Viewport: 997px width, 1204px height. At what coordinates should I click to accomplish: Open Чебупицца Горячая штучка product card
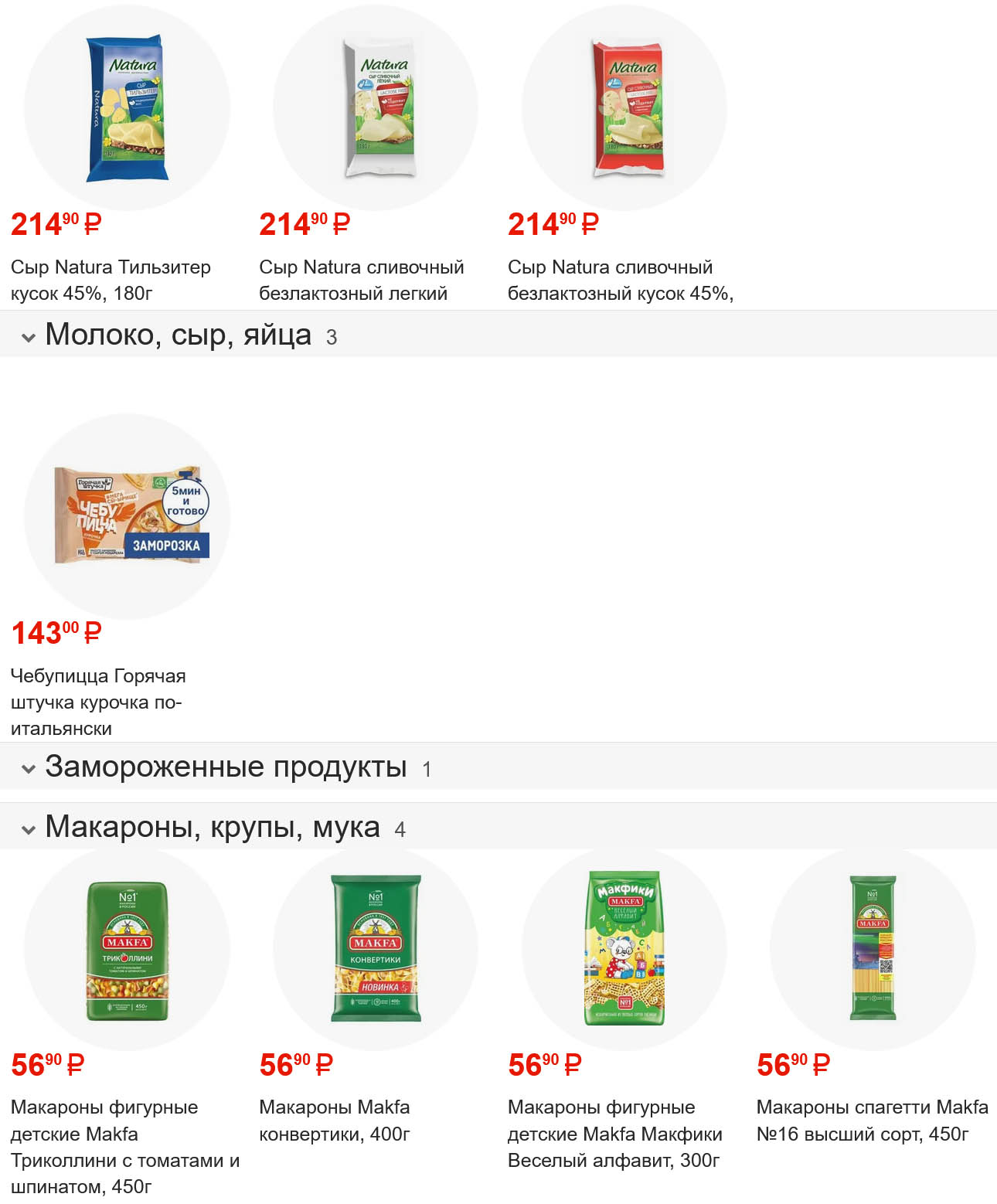point(127,516)
